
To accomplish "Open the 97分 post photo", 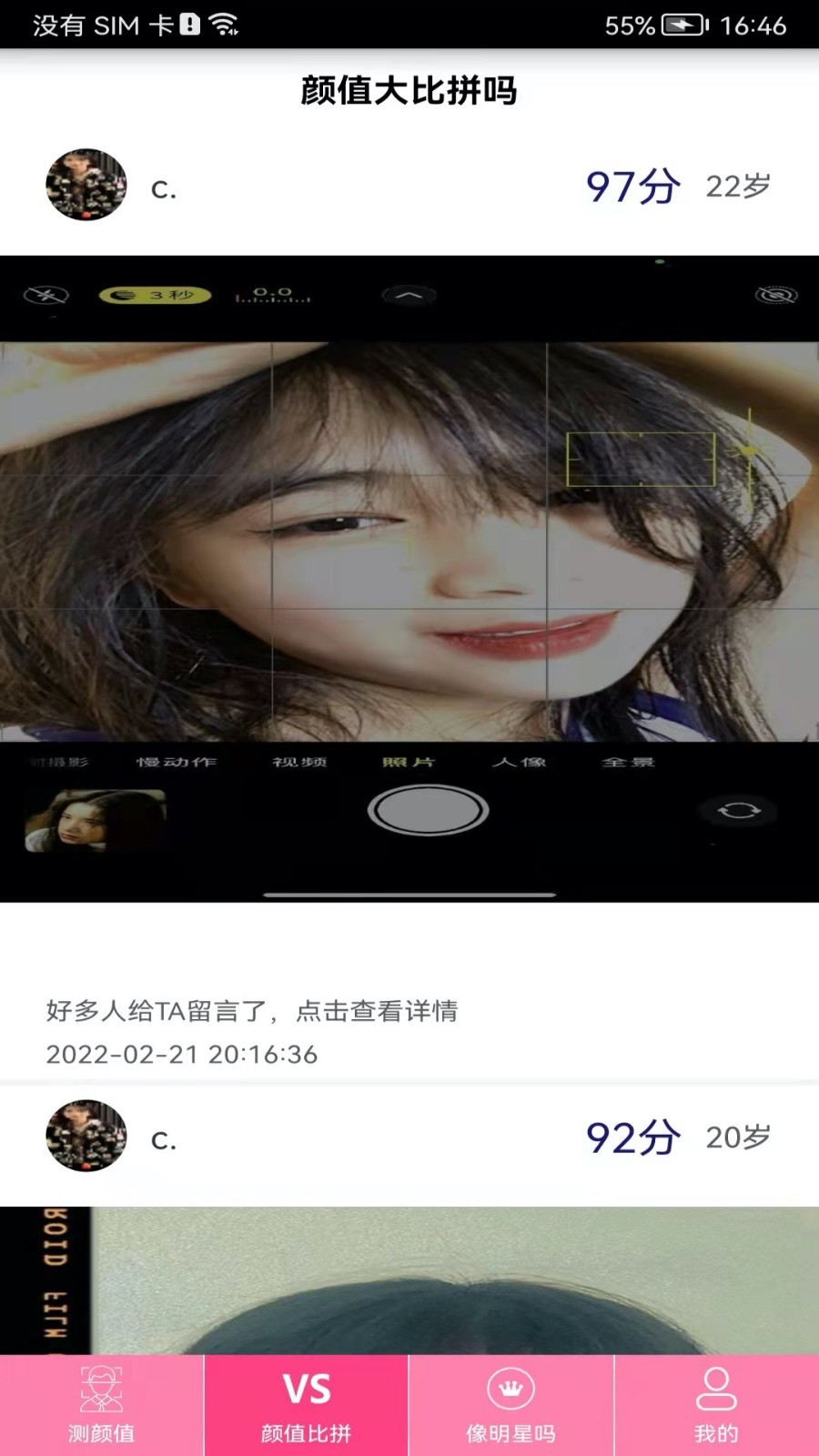I will (409, 578).
